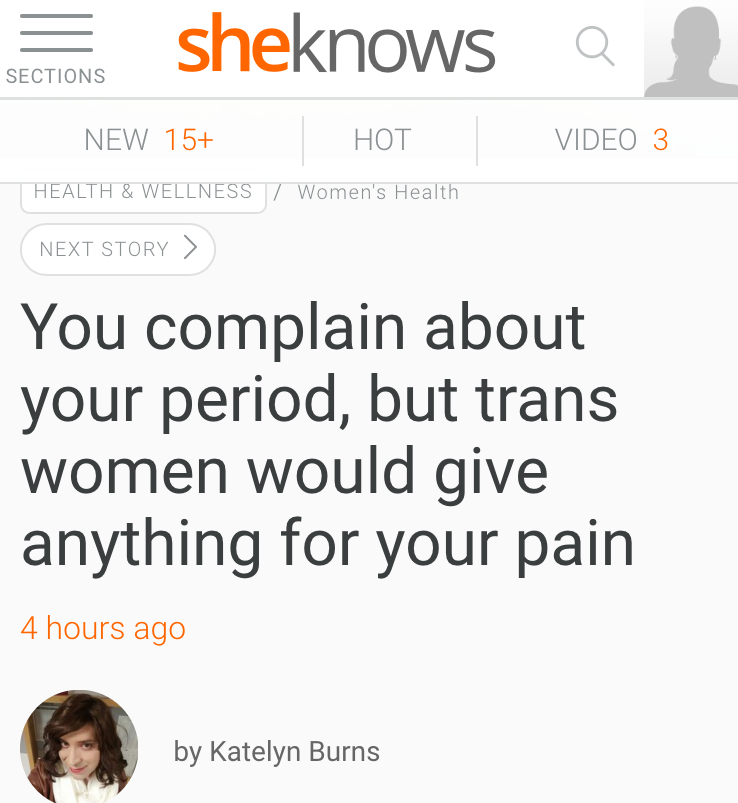
Task: Switch to the Video tab
Action: 611,140
